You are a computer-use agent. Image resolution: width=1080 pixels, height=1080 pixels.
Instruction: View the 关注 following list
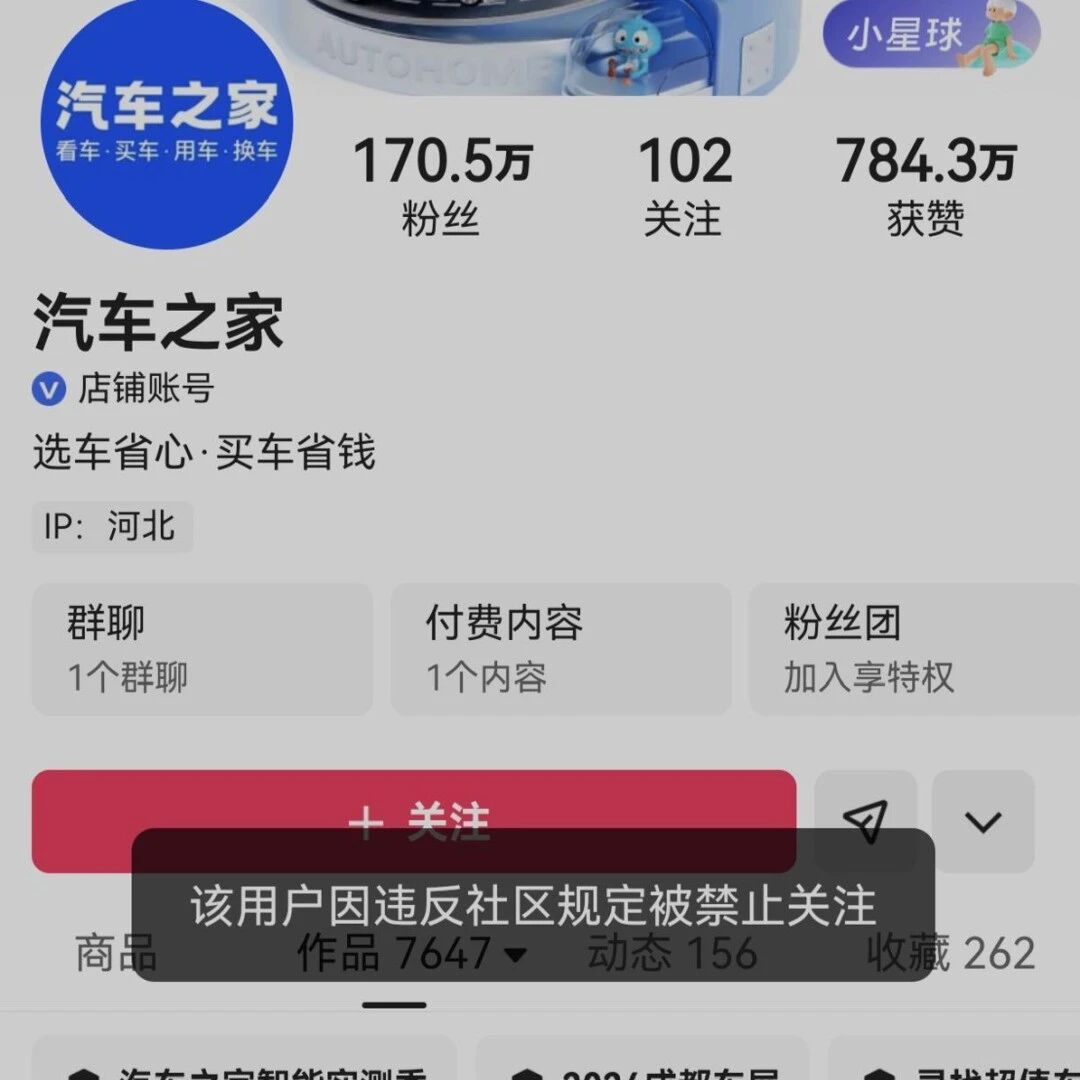point(684,186)
